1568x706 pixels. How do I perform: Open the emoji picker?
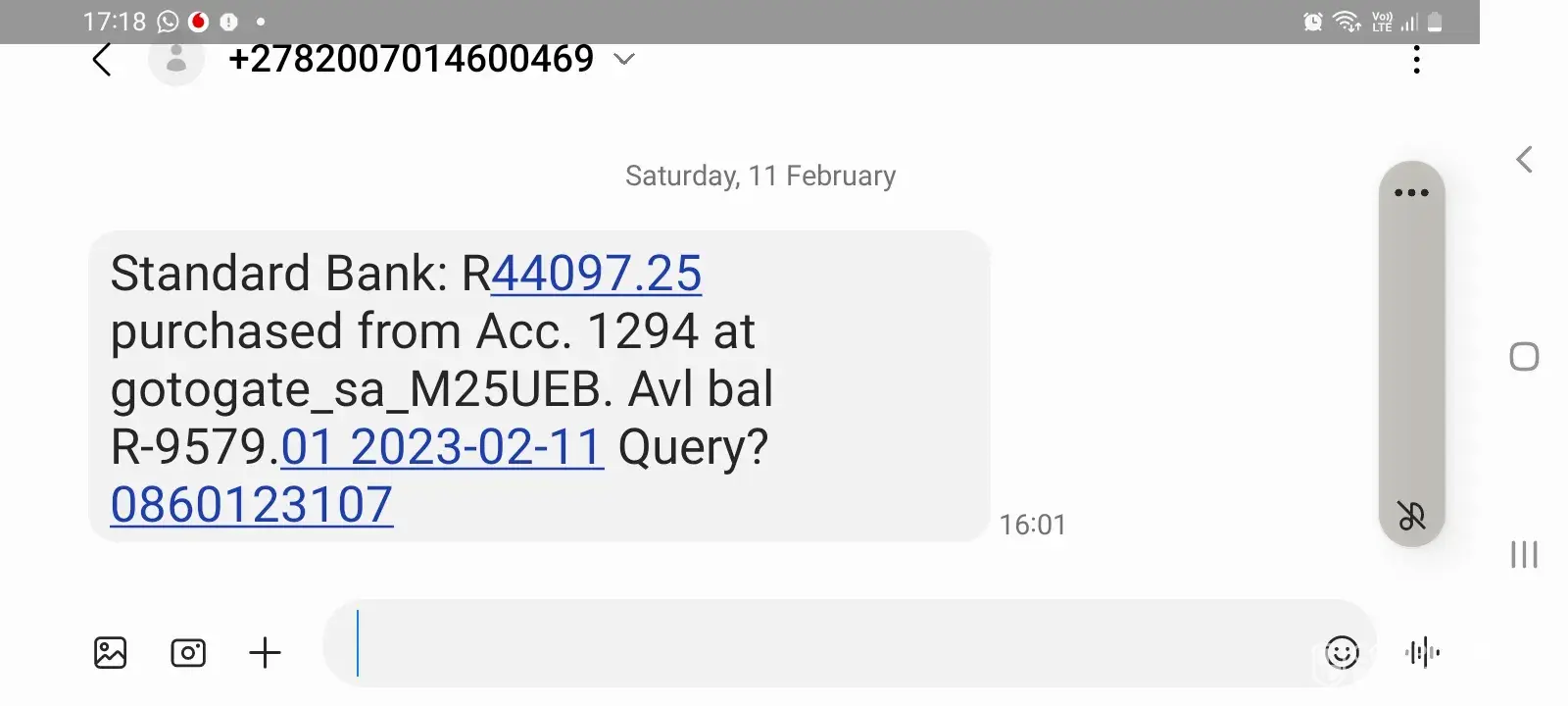point(1342,652)
